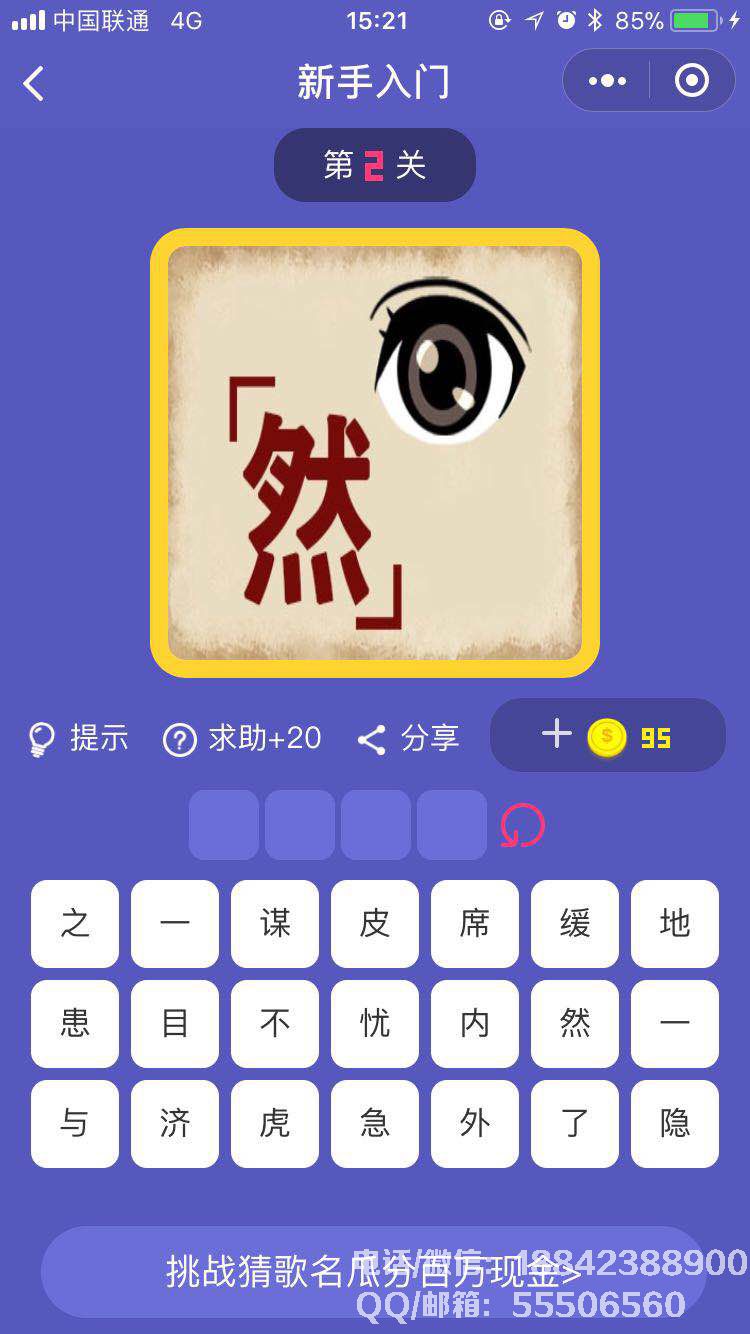Select the character 不
The height and width of the screenshot is (1334, 750).
[275, 1023]
